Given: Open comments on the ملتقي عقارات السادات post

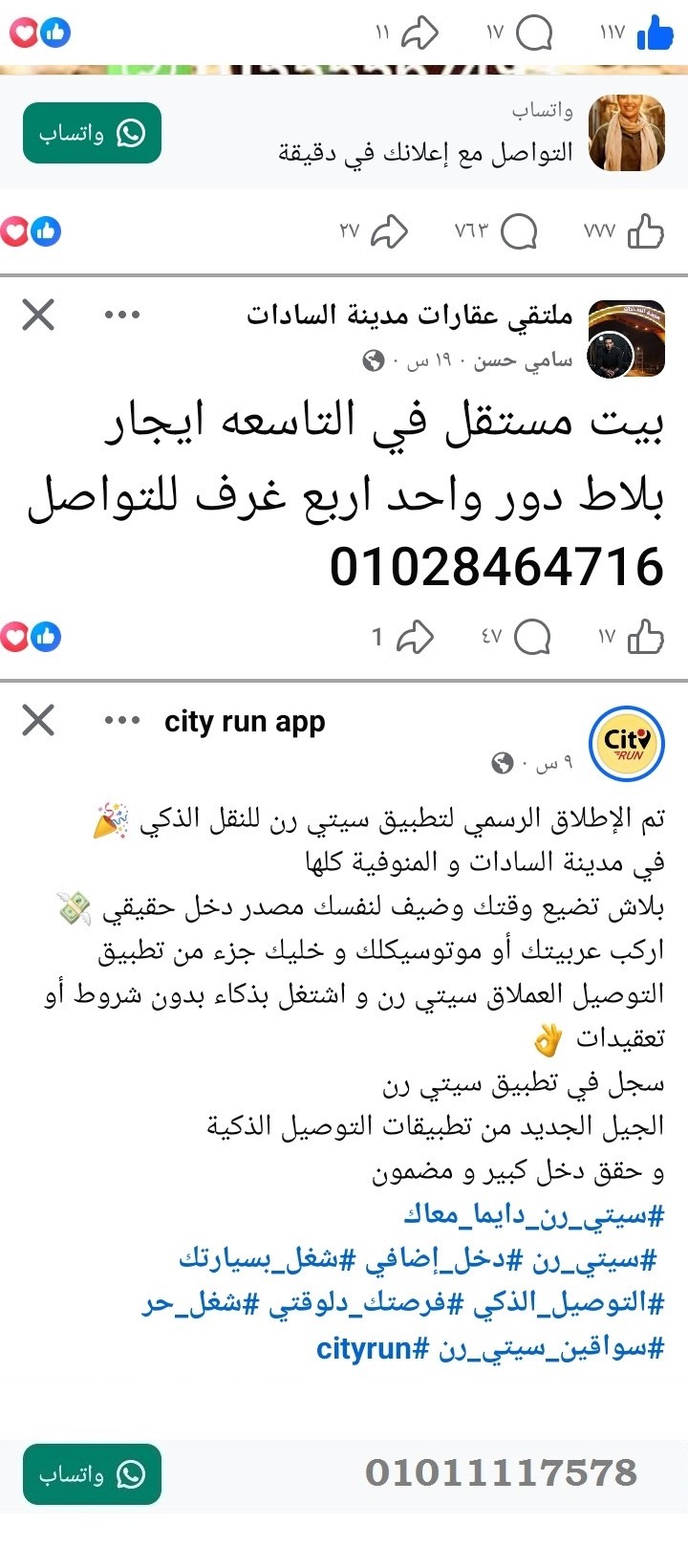Looking at the screenshot, I should coord(531,636).
